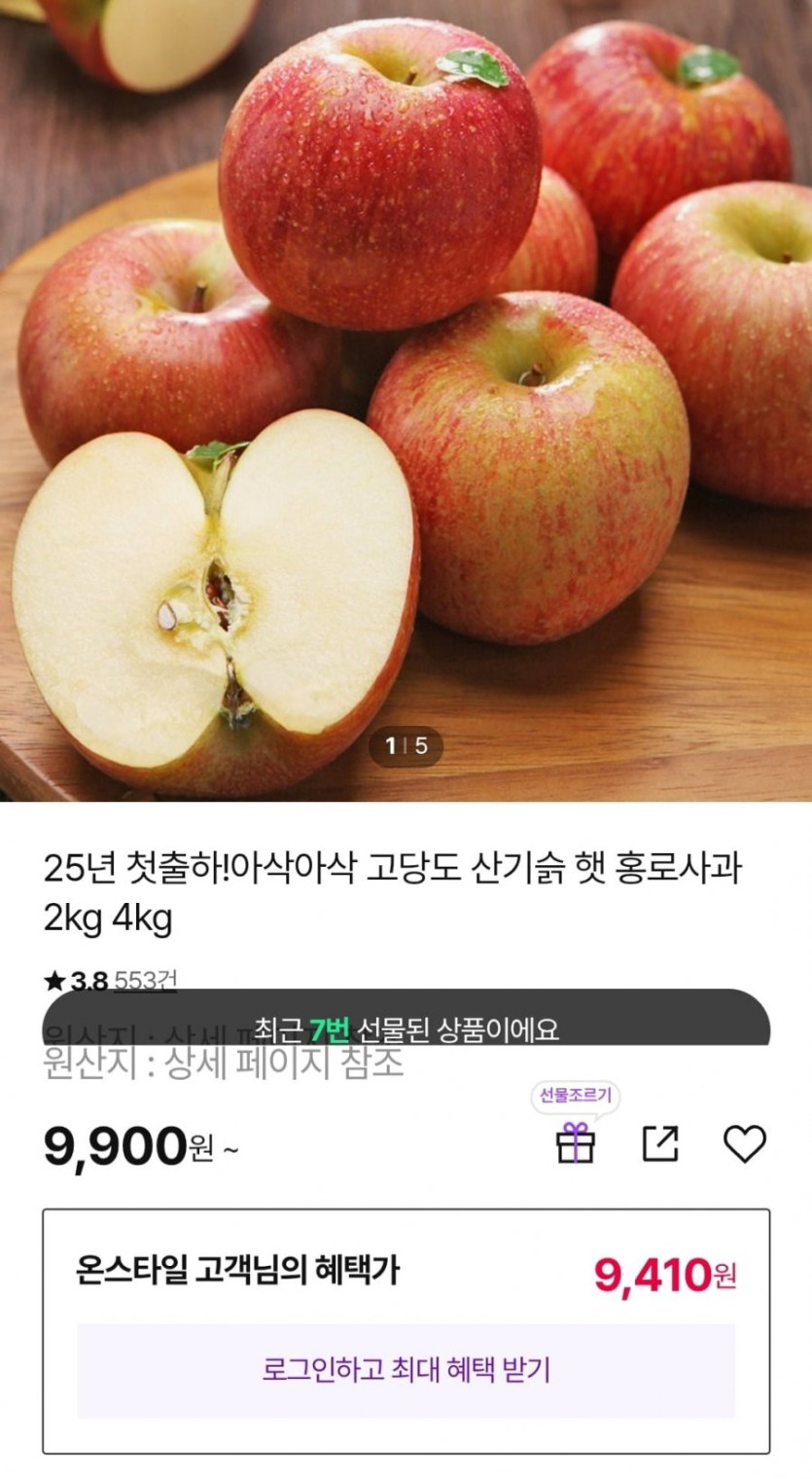Image resolution: width=812 pixels, height=1479 pixels.
Task: Tap 로그인하고 최대 혜택 받기 button
Action: tap(406, 1370)
